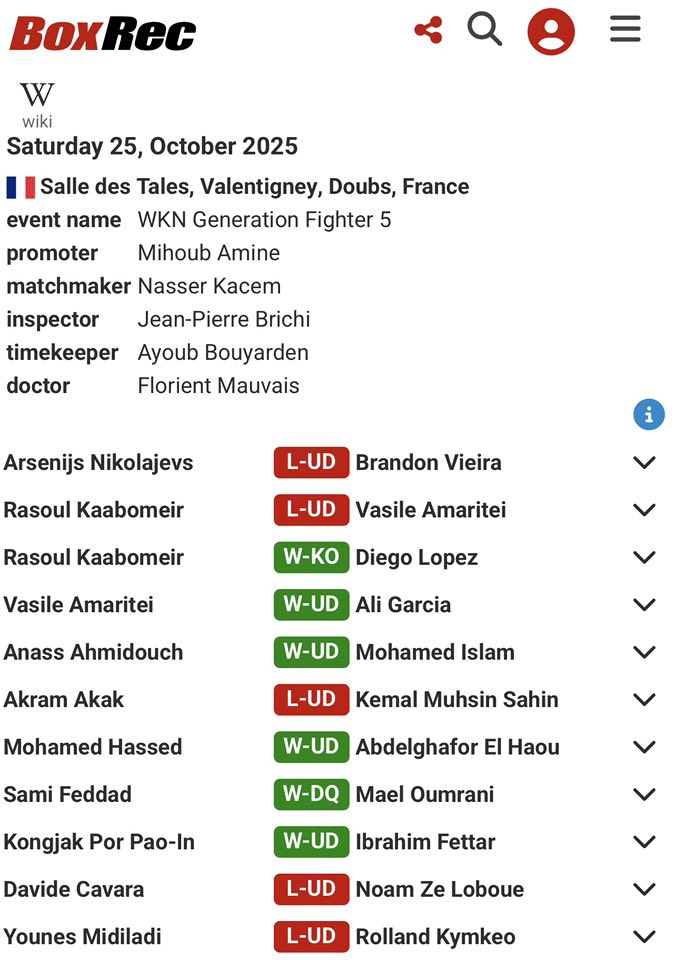Screen dimensions: 676x960
Task: Open the user account profile
Action: coord(551,31)
